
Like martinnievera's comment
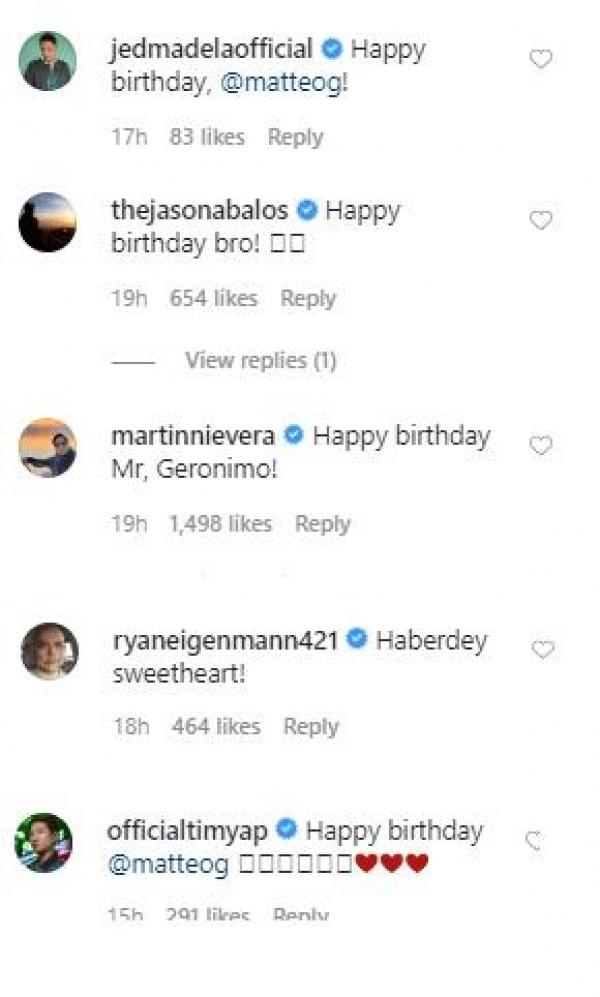click(x=540, y=446)
